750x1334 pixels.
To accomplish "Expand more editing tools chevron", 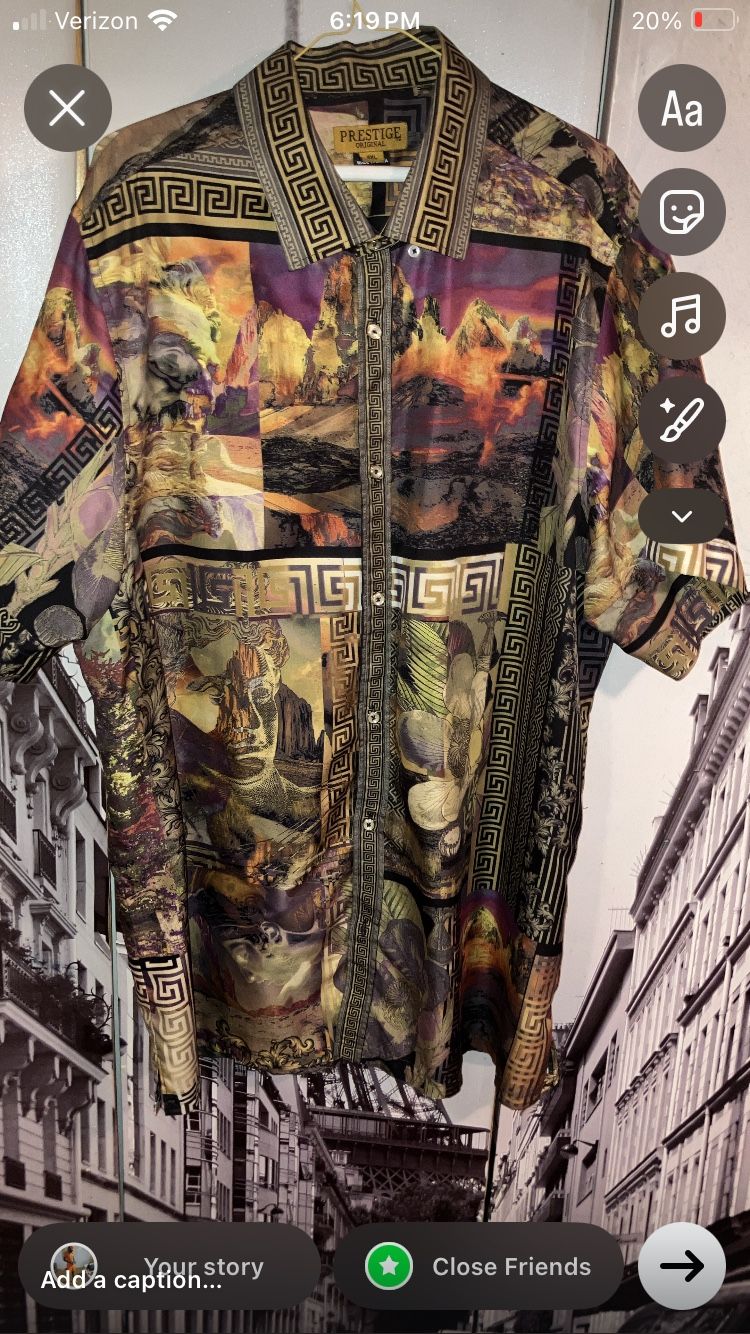I will (x=682, y=516).
